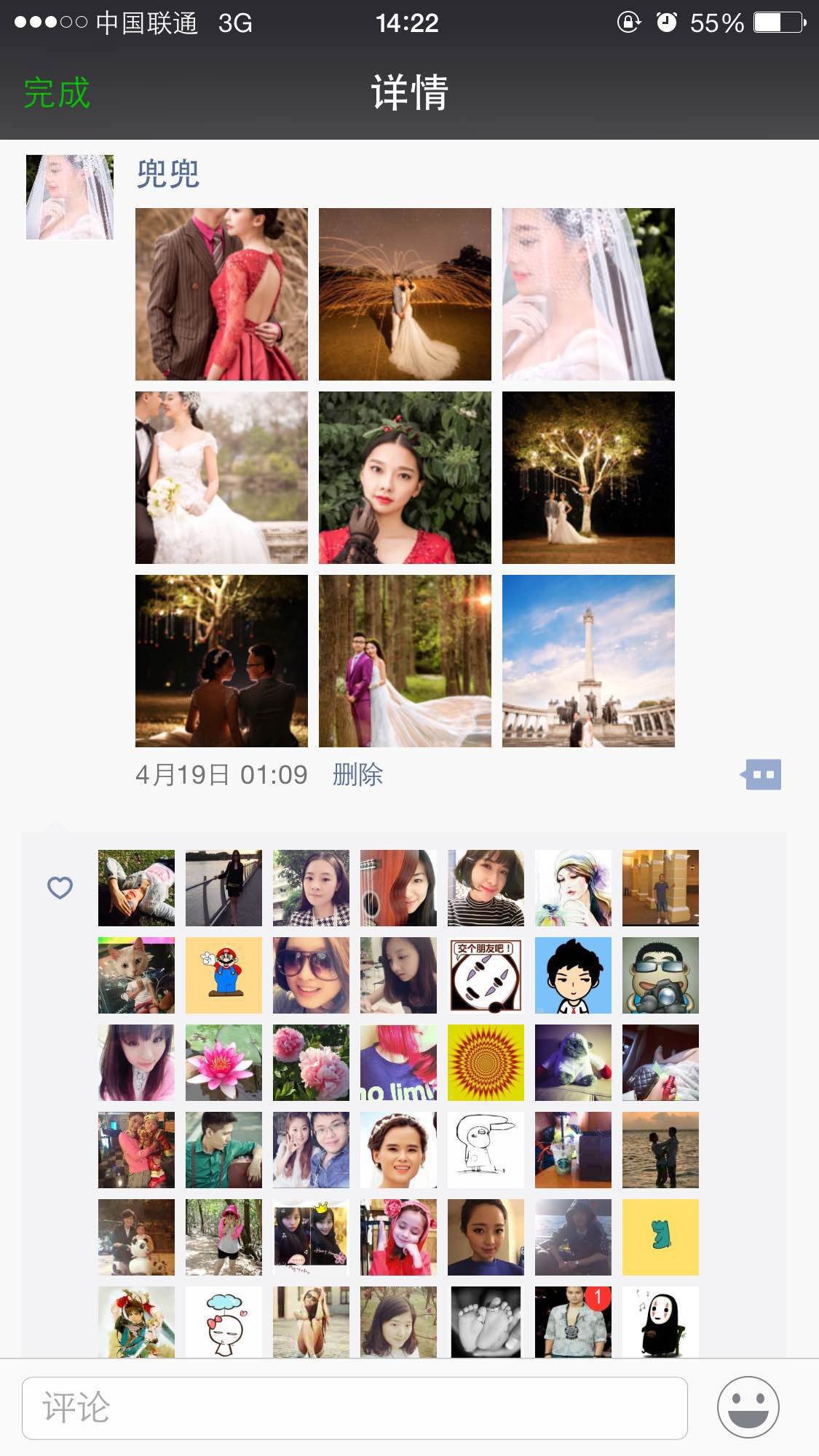View the pink lotus avatar liker
819x1456 pixels.
(x=223, y=1062)
